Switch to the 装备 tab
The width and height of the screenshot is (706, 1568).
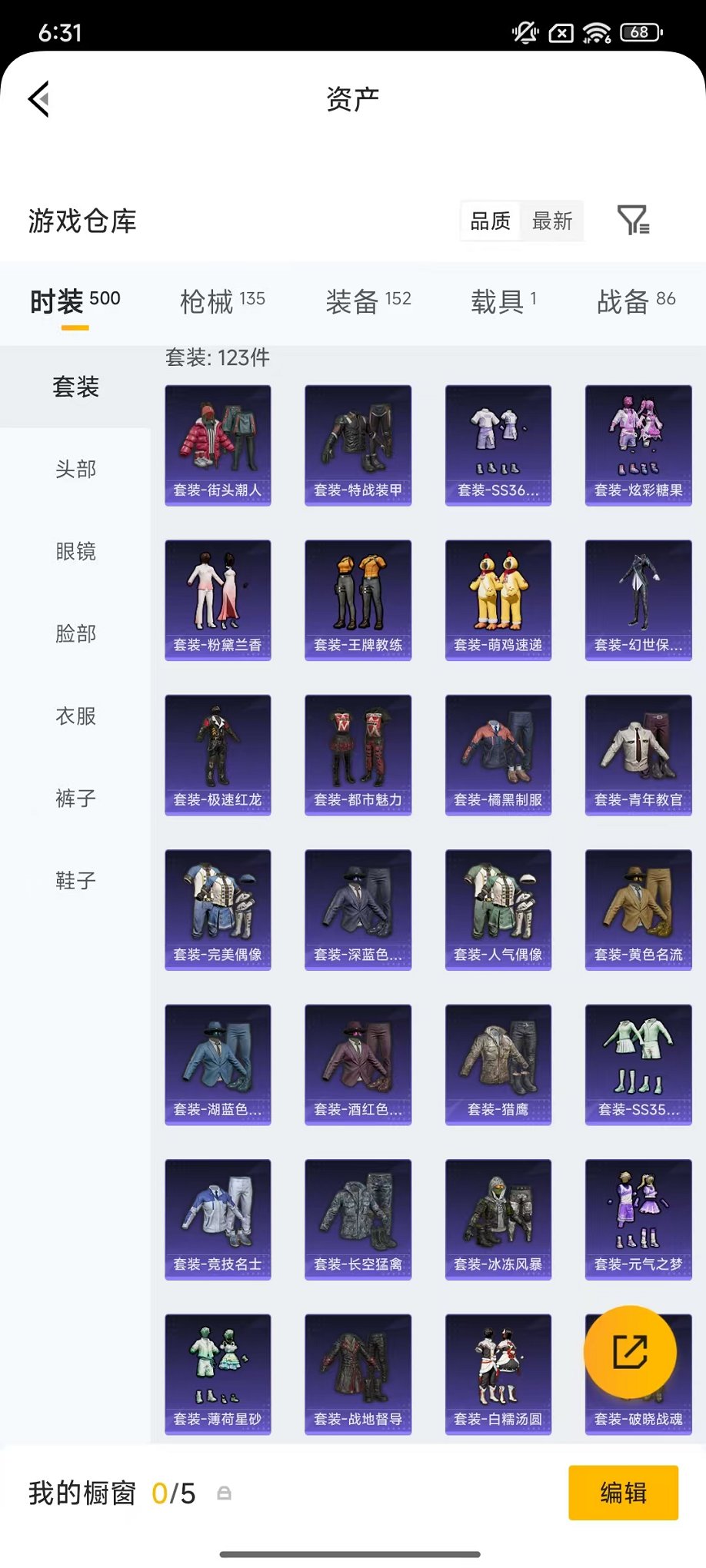(x=368, y=301)
